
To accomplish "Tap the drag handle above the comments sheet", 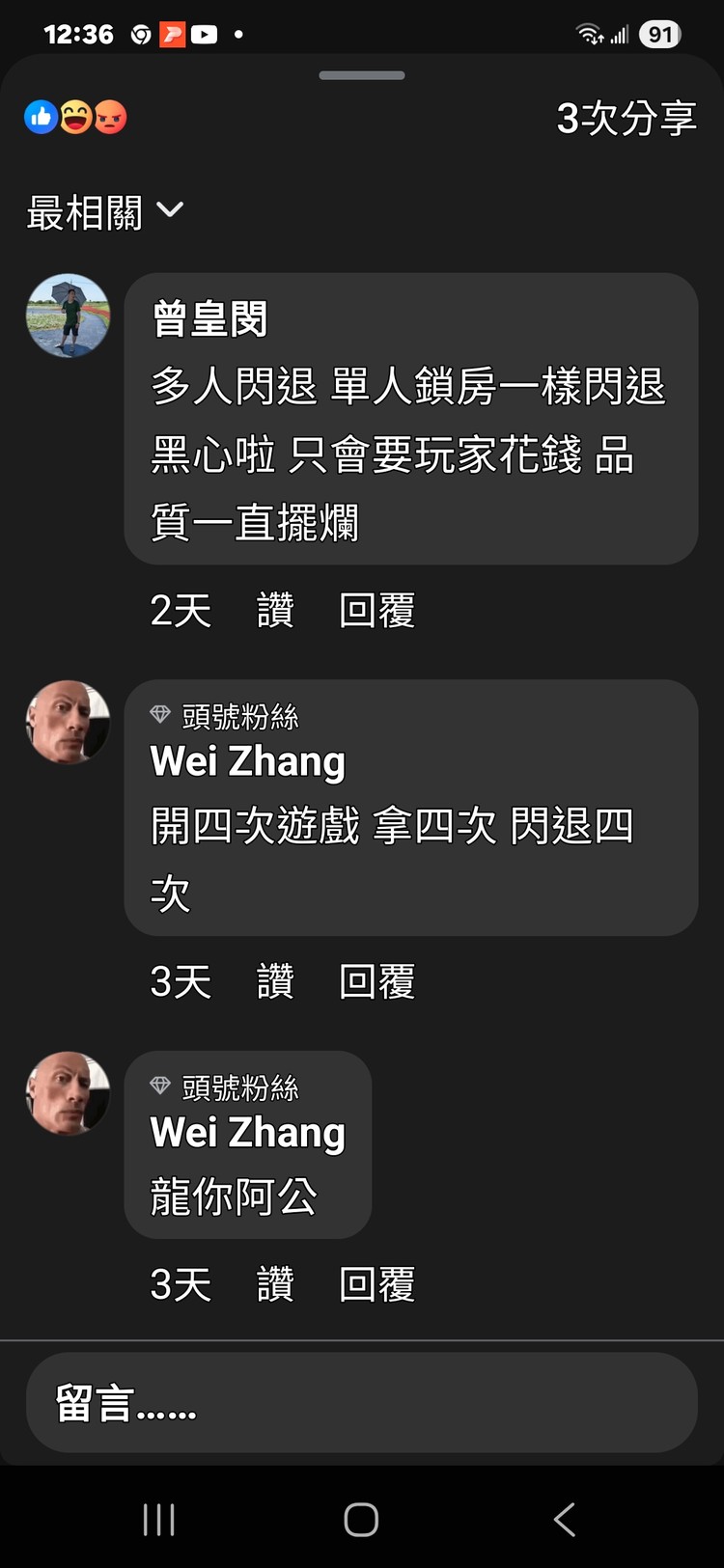I will tap(362, 75).
